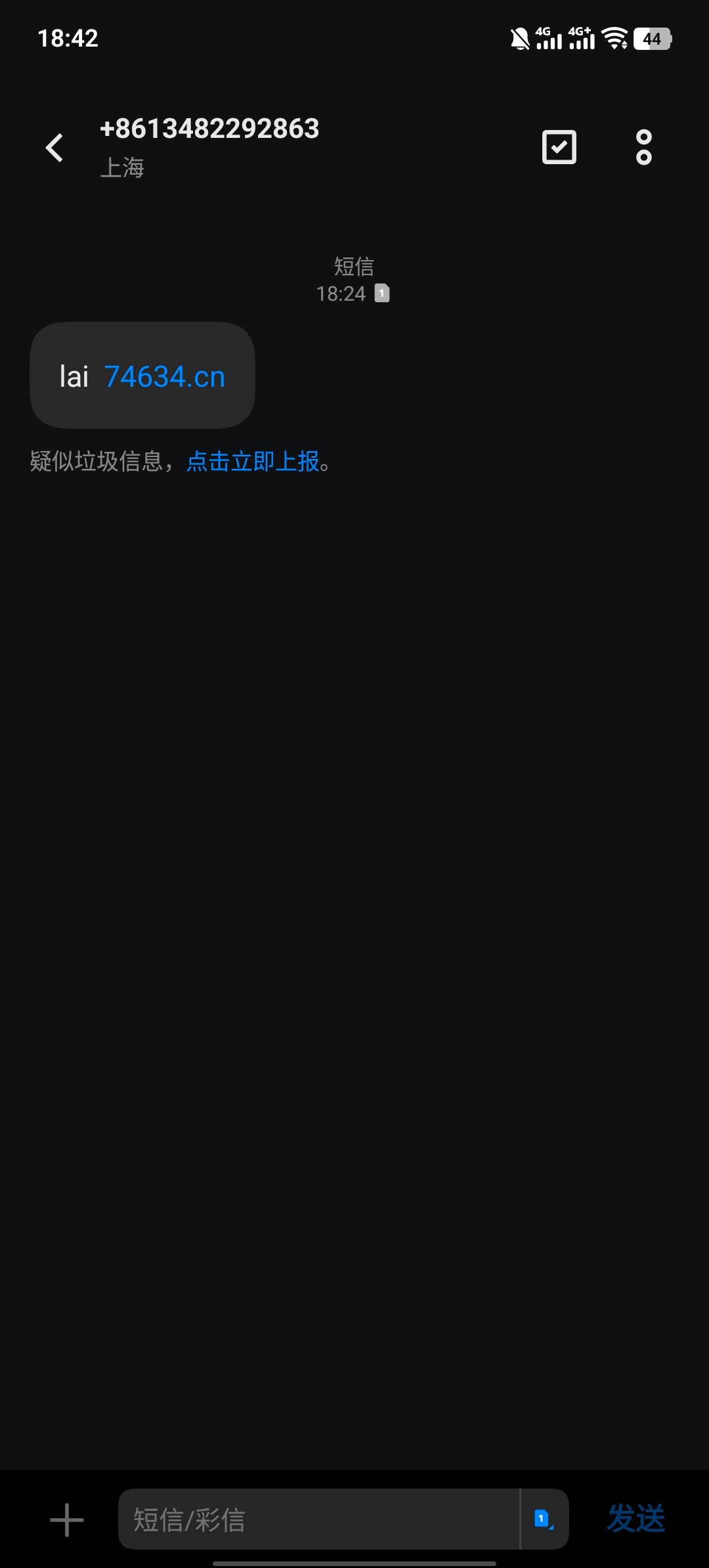The width and height of the screenshot is (709, 1568).
Task: Tap the 发送 send button
Action: [x=635, y=1519]
